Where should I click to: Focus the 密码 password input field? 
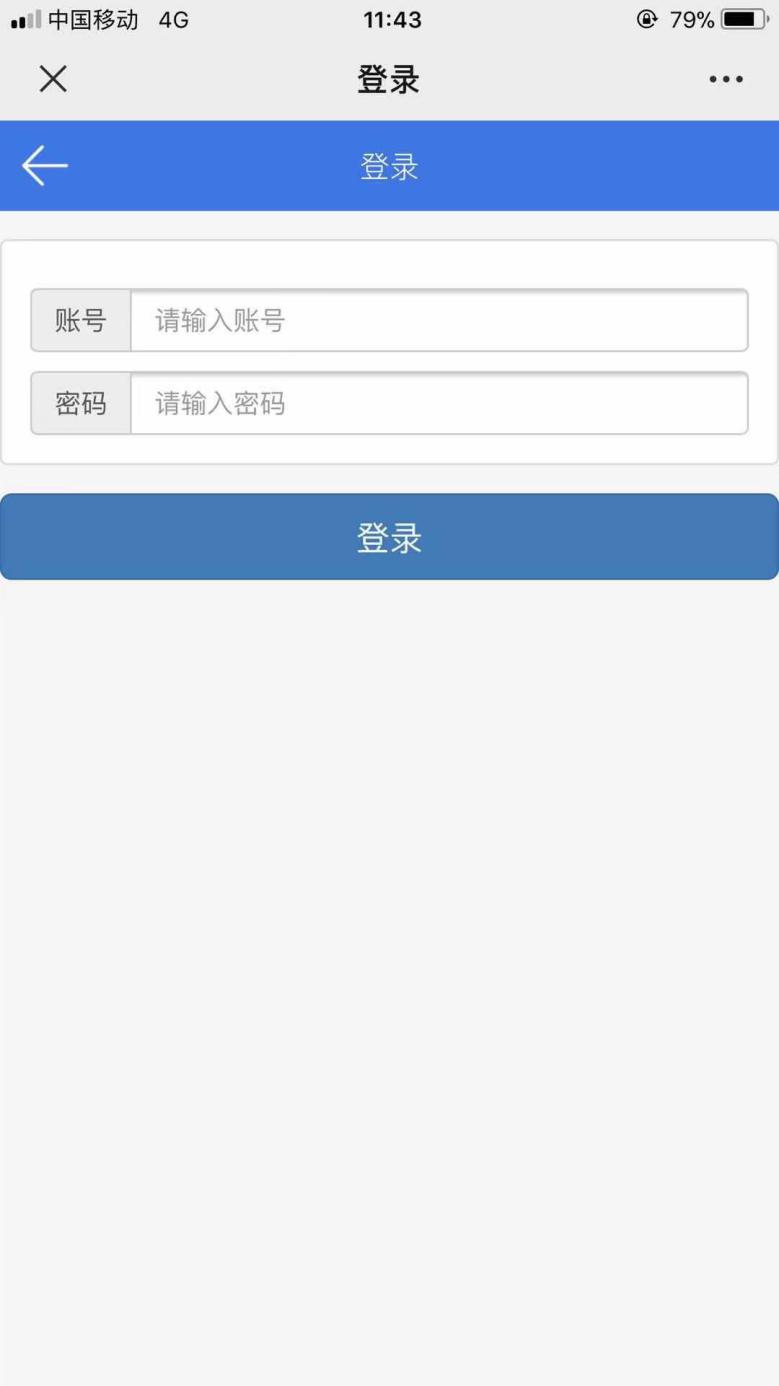(439, 404)
